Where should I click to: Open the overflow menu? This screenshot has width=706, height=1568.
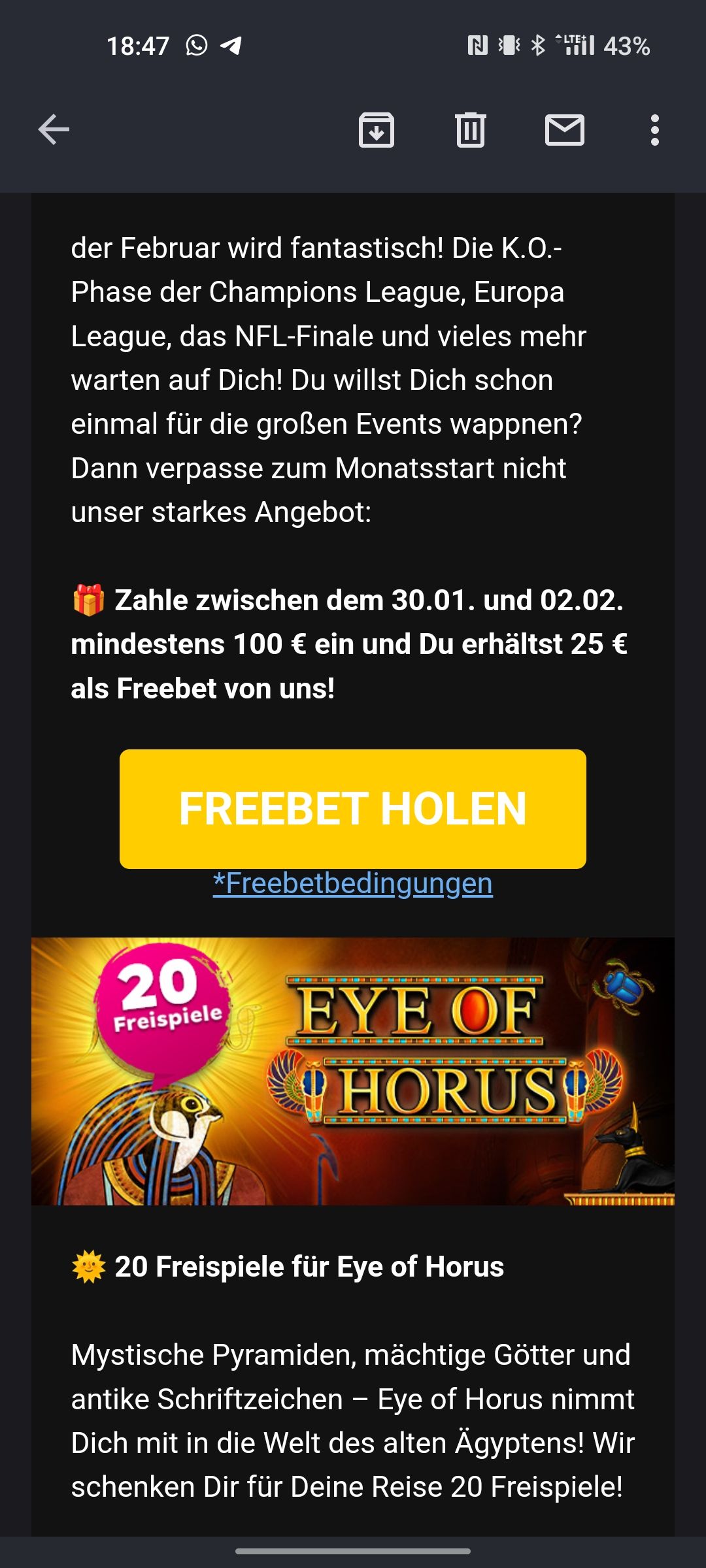654,129
